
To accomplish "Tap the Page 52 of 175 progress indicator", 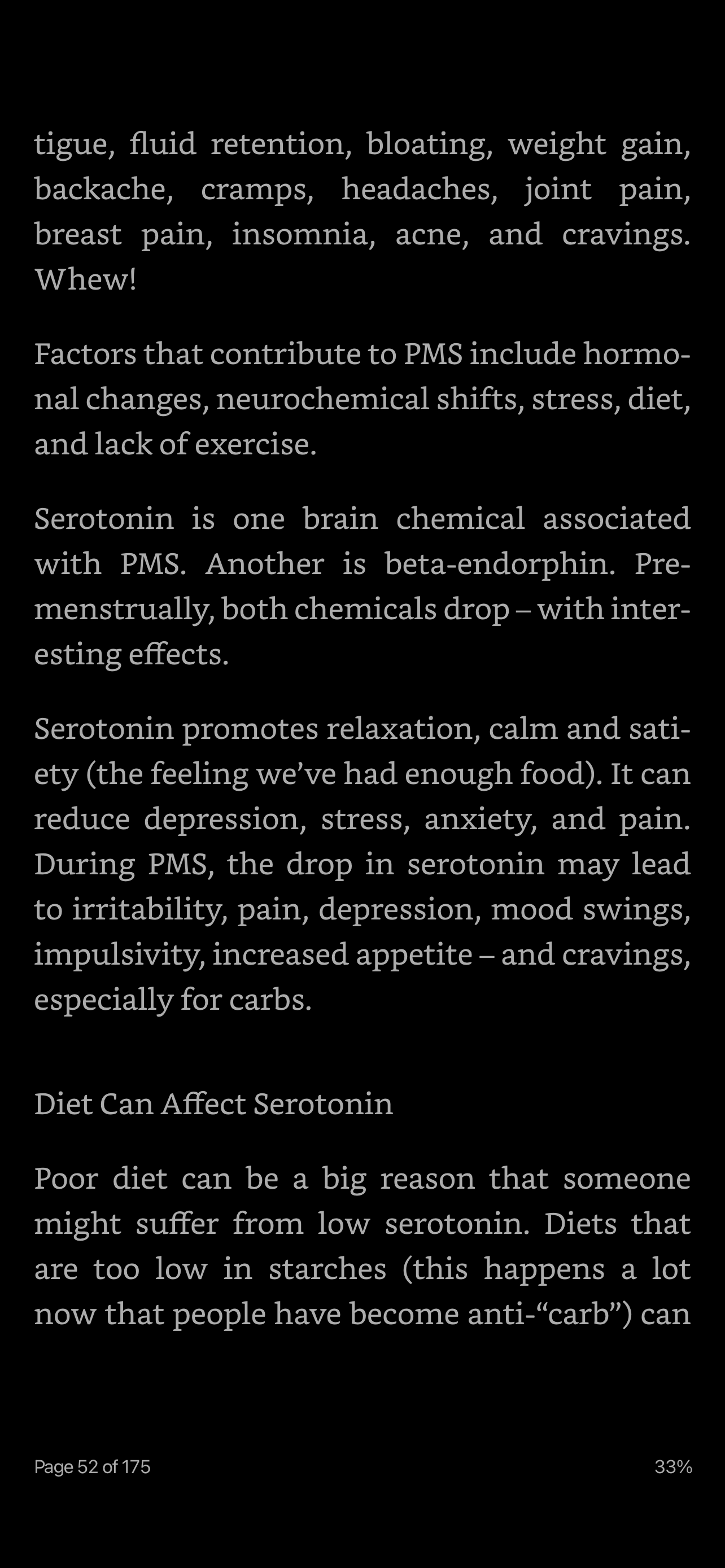I will [92, 1467].
